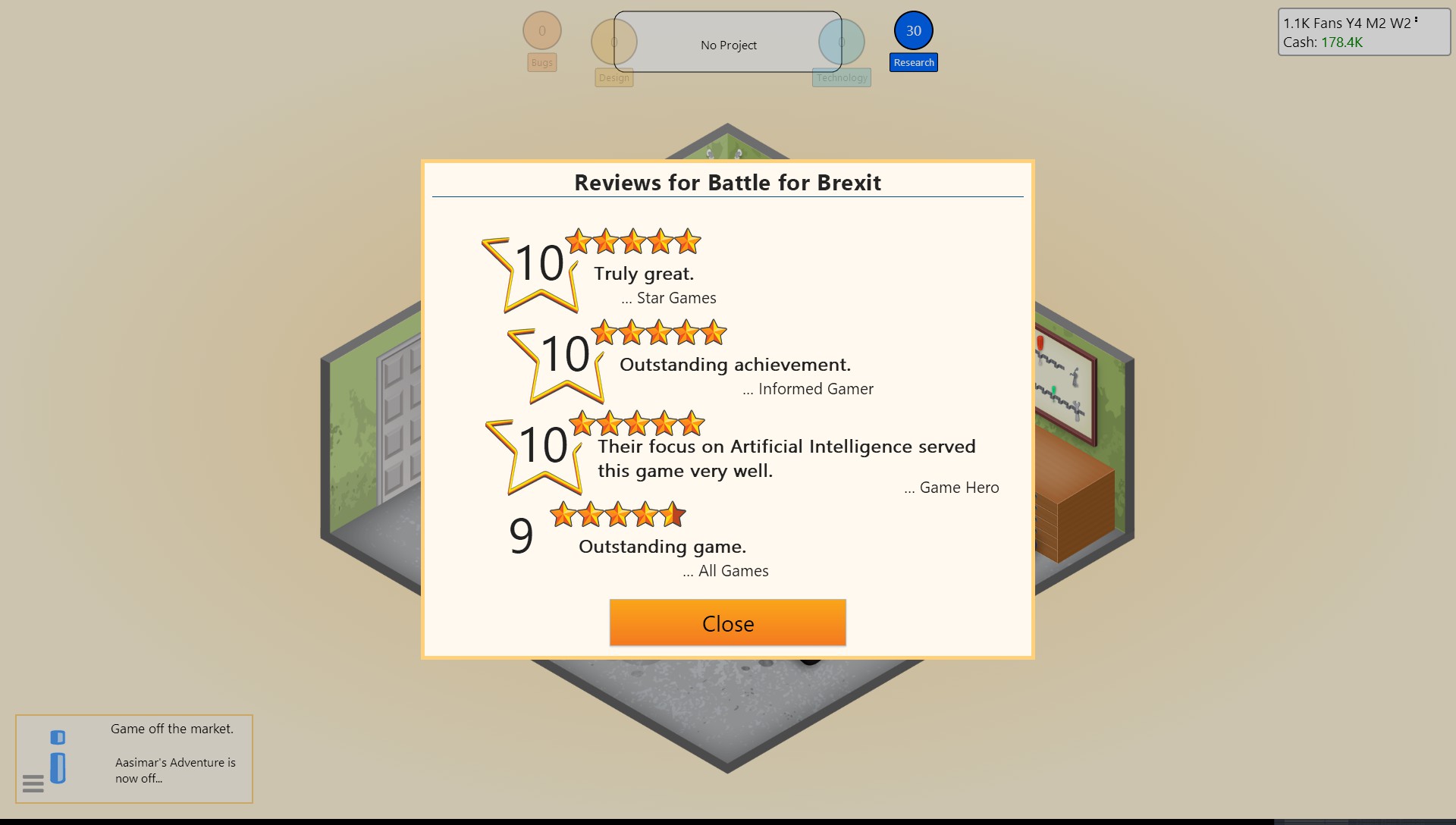Image resolution: width=1456 pixels, height=825 pixels.
Task: Close the Battle for Brexit reviews dialog
Action: pyautogui.click(x=727, y=623)
